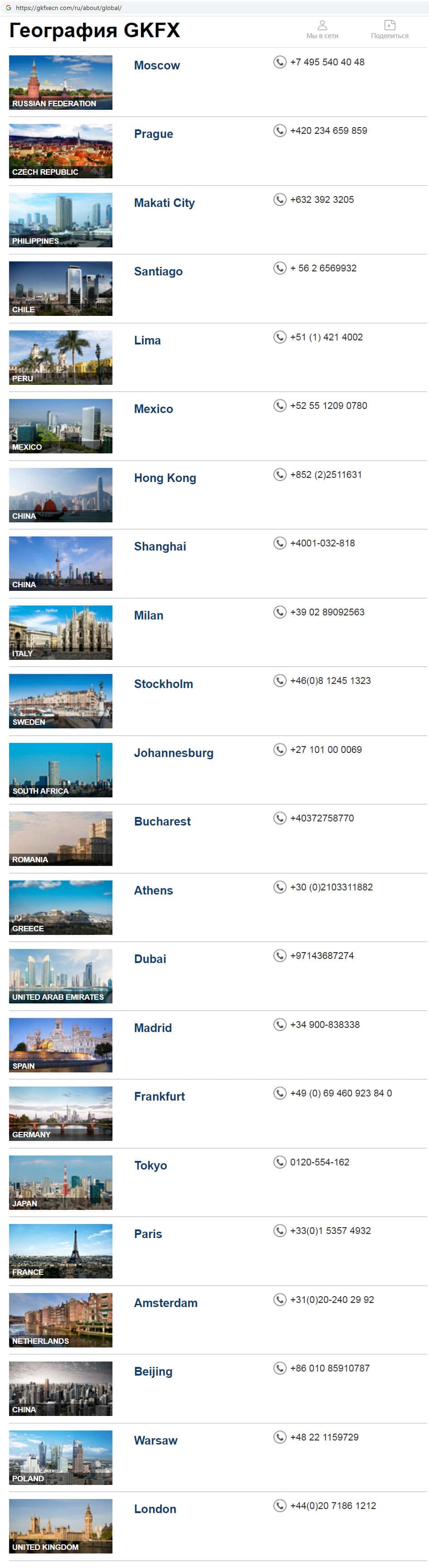Open the Moscow office link
This screenshot has width=429, height=1568.
pyautogui.click(x=157, y=66)
